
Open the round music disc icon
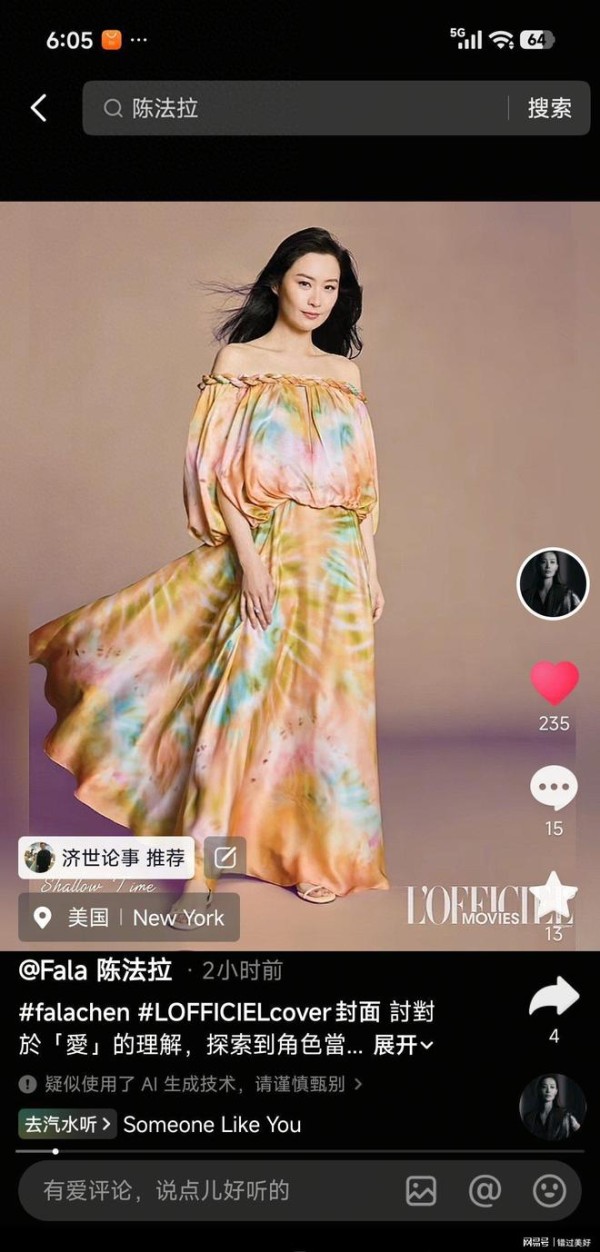pos(553,1107)
